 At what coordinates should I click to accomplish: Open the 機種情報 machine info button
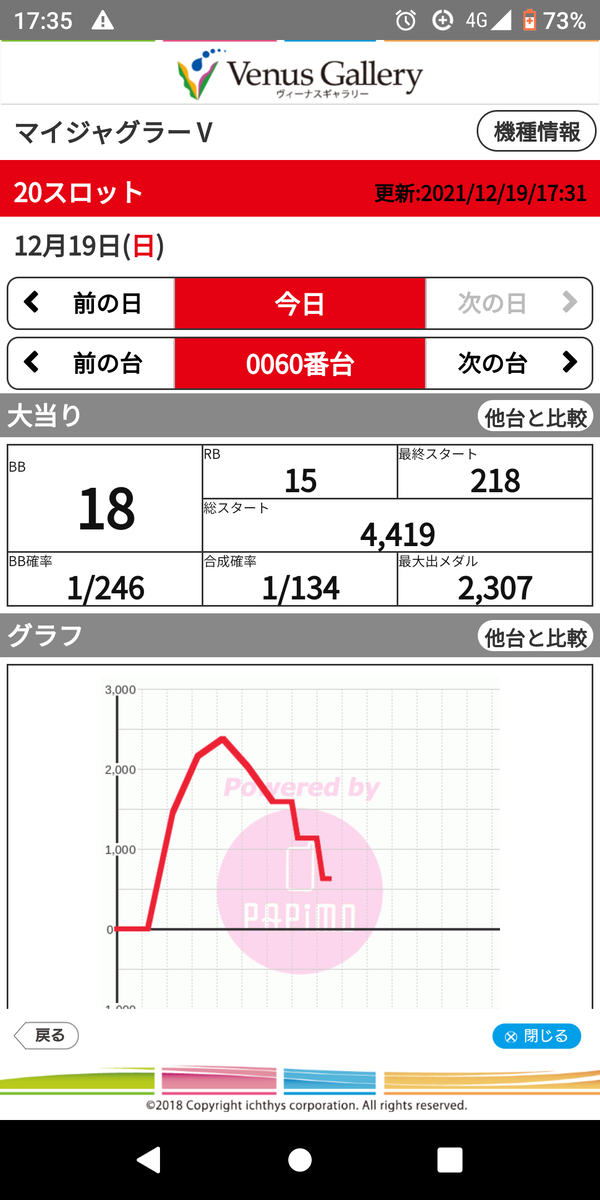click(x=536, y=132)
